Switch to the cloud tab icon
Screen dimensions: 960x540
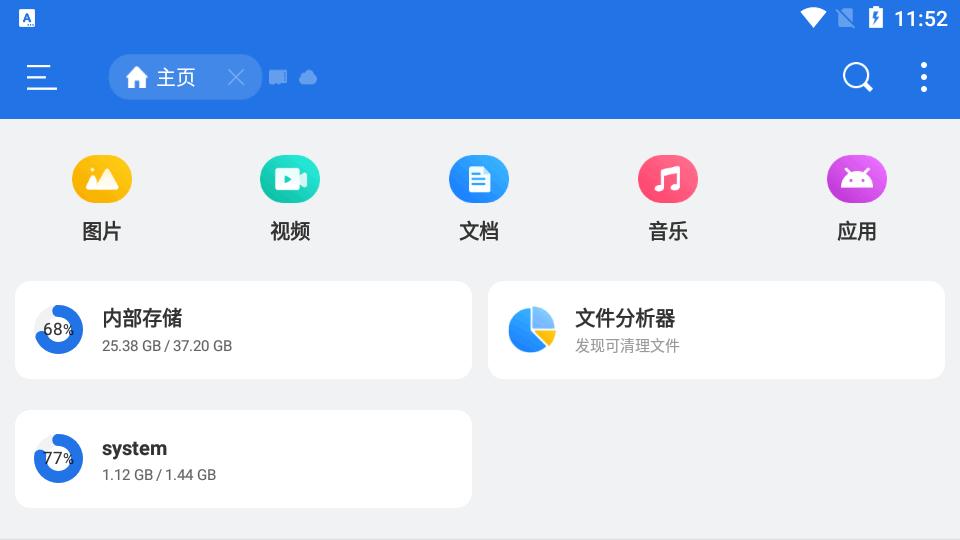(308, 77)
